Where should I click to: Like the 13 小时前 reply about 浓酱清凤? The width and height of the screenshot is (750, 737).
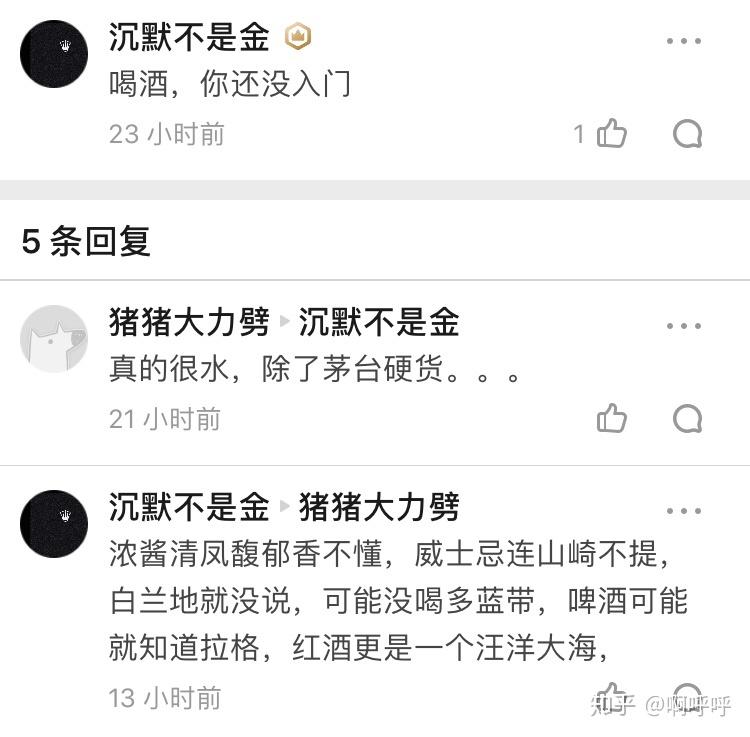[x=611, y=696]
